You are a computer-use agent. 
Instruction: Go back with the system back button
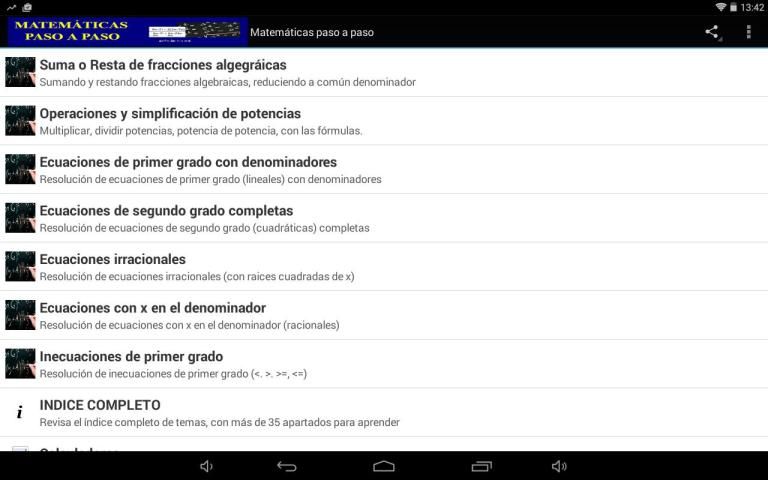[x=287, y=466]
